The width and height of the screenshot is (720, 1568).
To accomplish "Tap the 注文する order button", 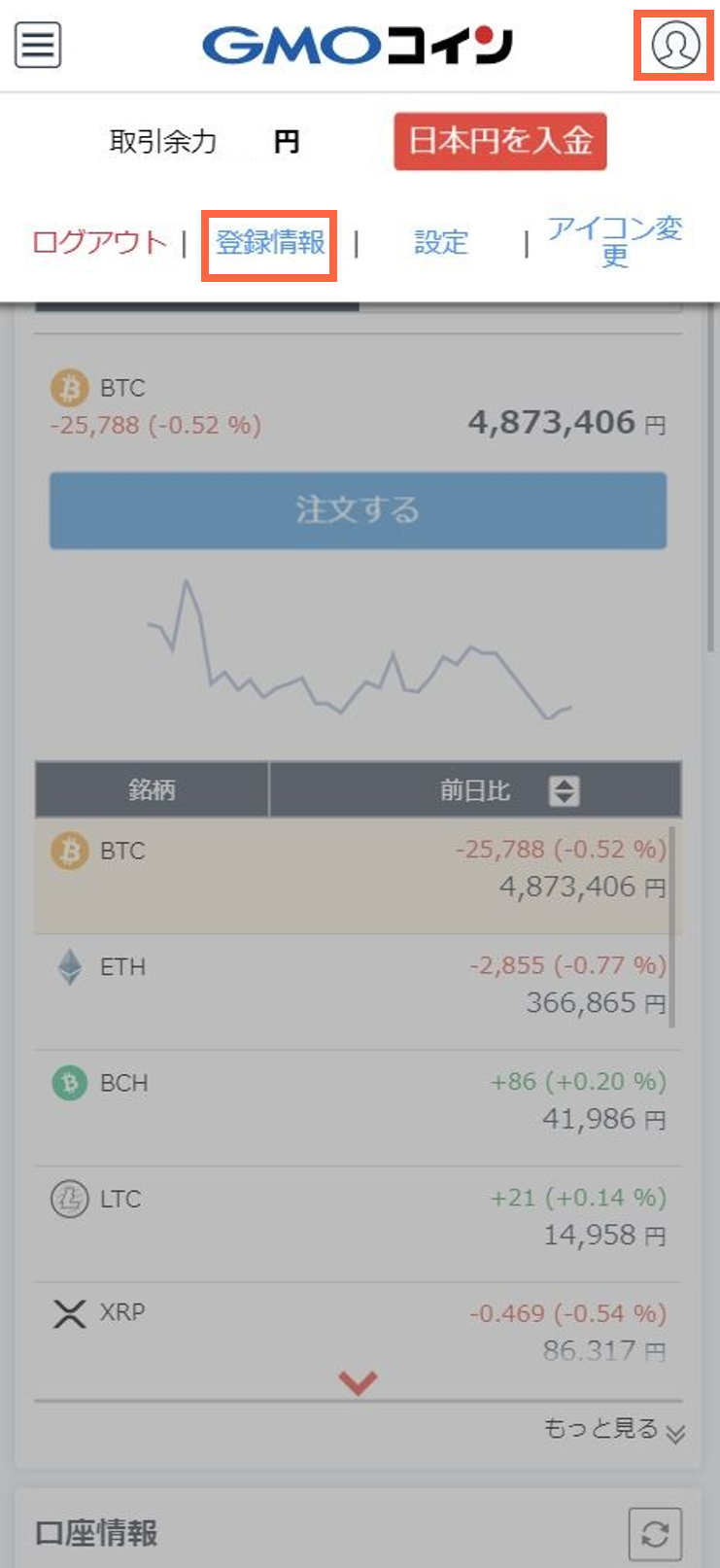I will [x=358, y=510].
